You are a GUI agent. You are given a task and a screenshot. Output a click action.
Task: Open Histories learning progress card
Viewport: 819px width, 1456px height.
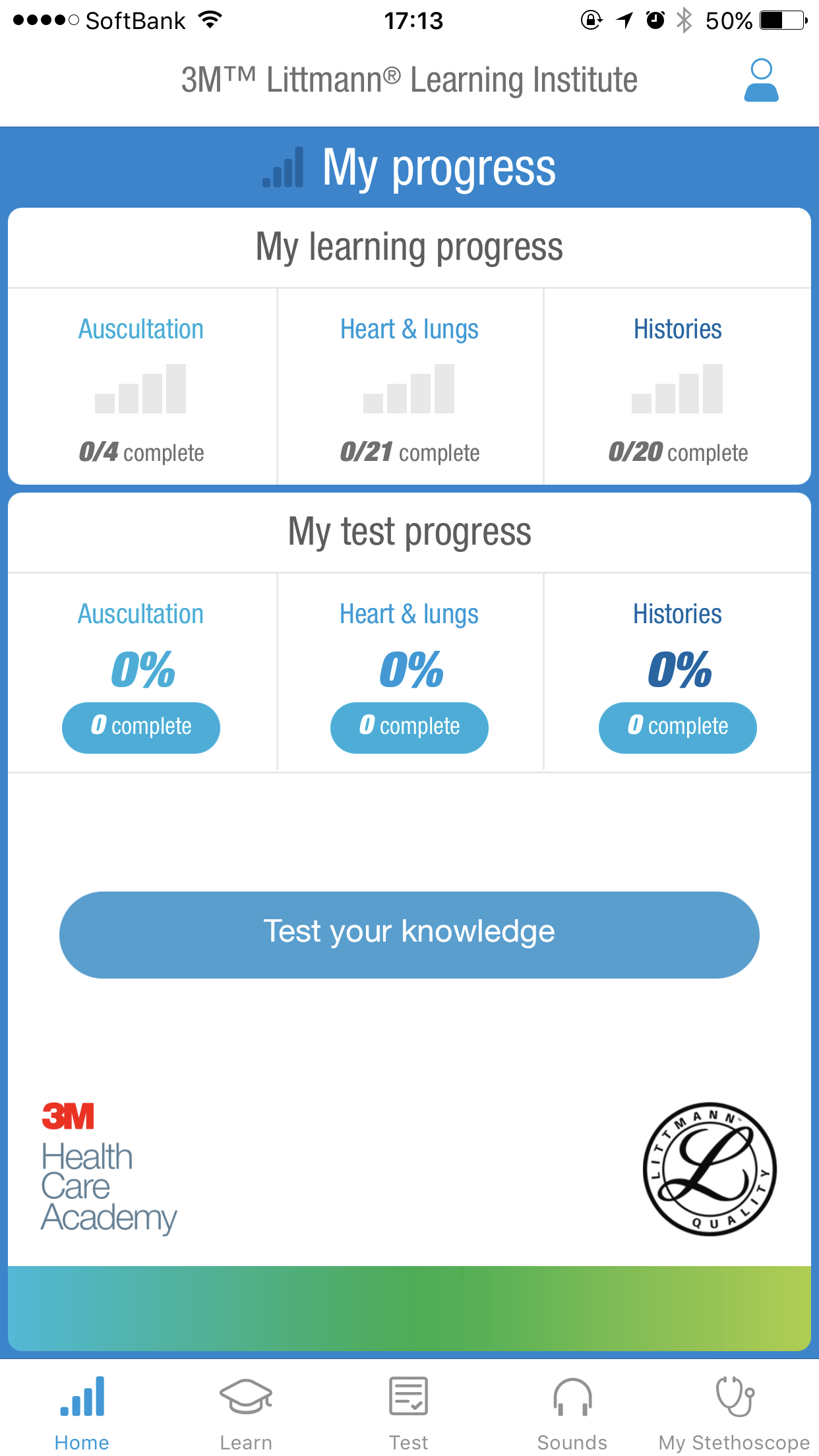pos(677,388)
